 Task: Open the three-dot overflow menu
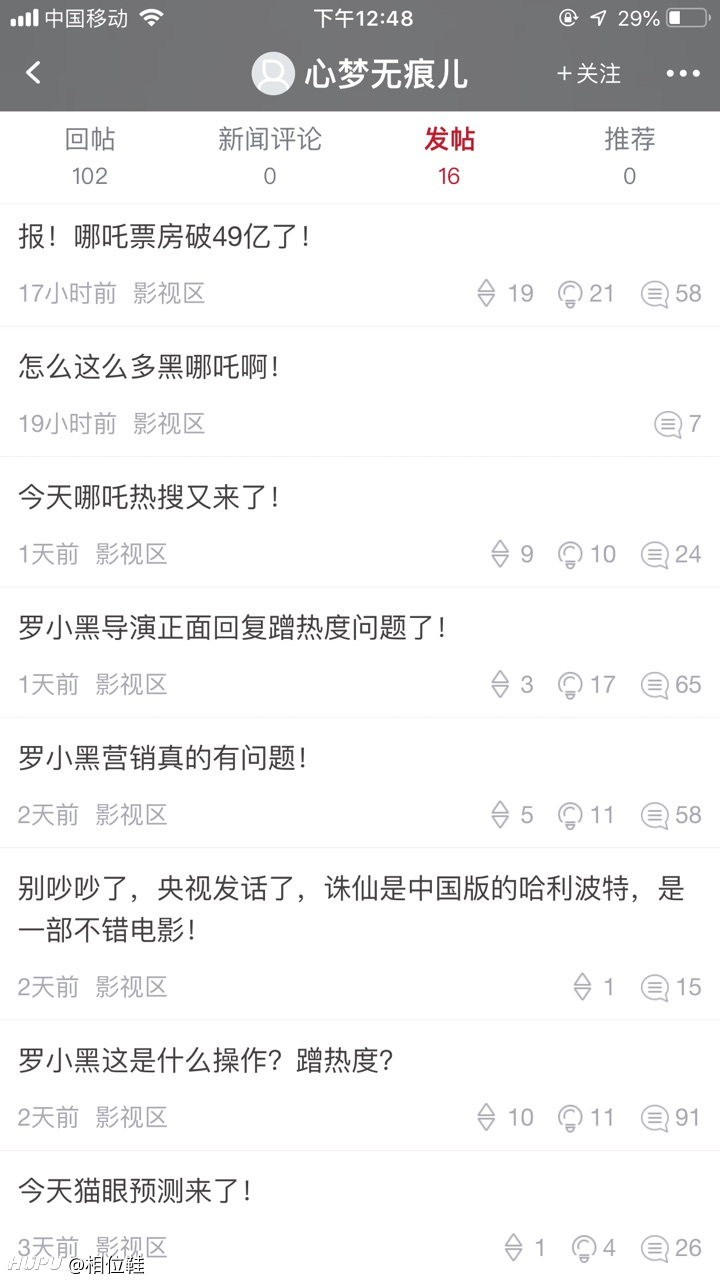[x=683, y=73]
